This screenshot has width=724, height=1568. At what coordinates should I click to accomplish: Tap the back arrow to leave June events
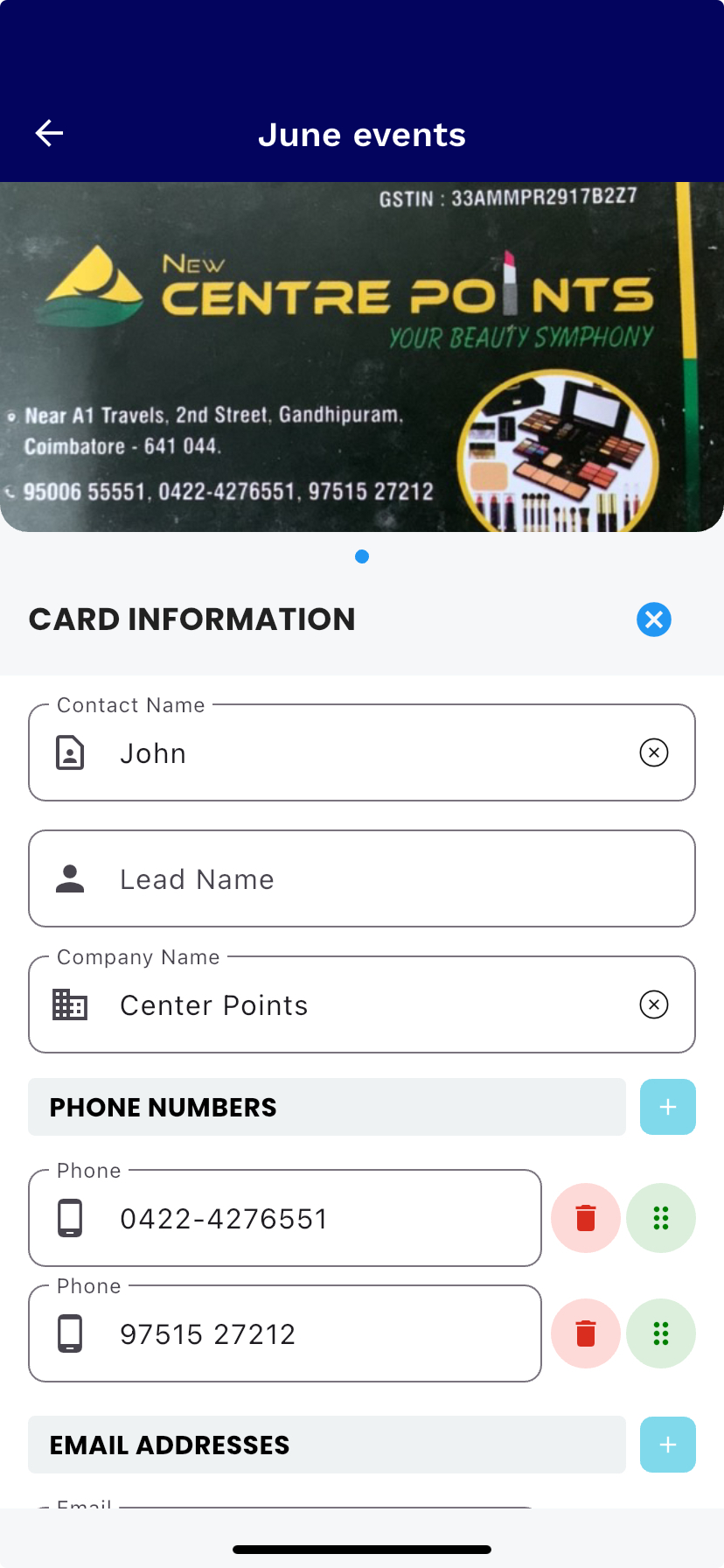click(48, 133)
